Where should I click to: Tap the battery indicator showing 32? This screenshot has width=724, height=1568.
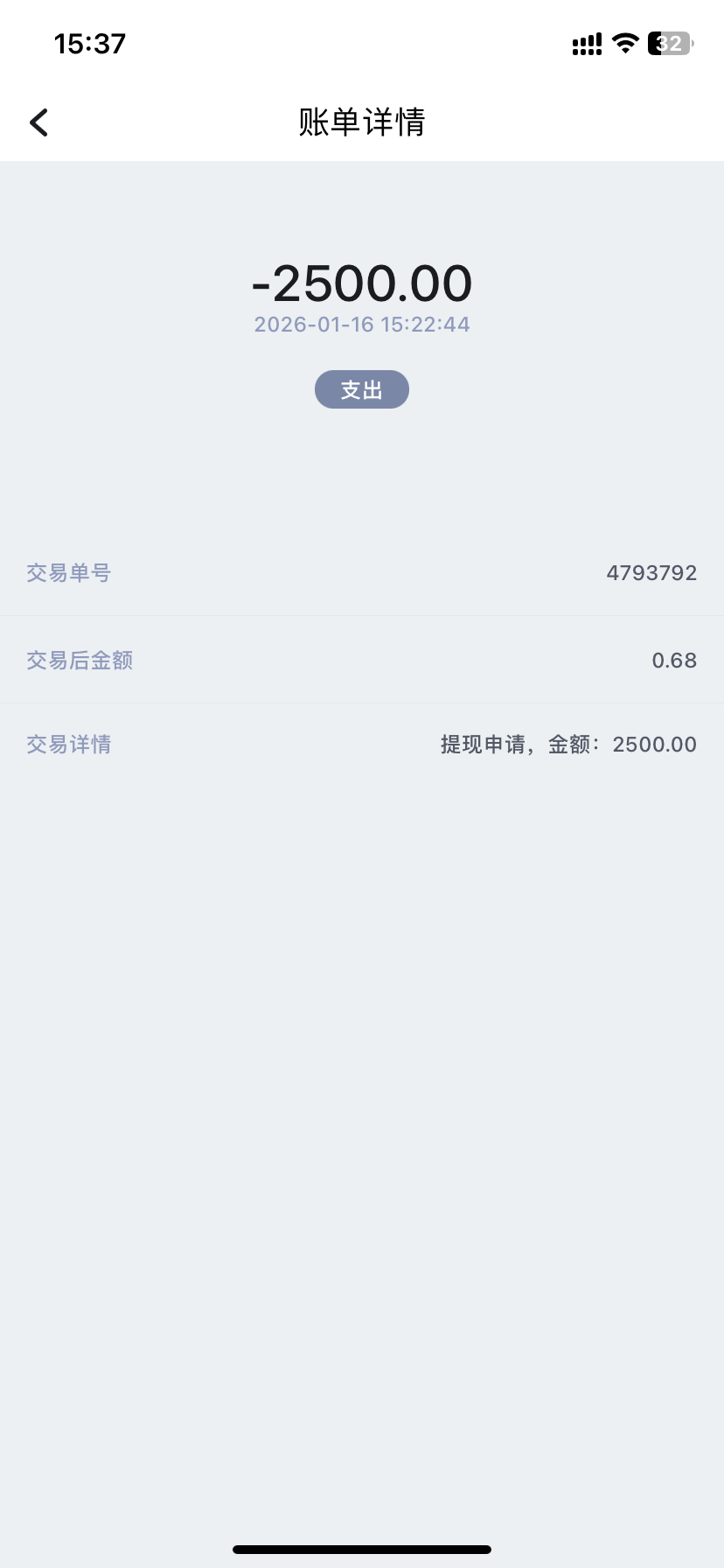tap(667, 43)
